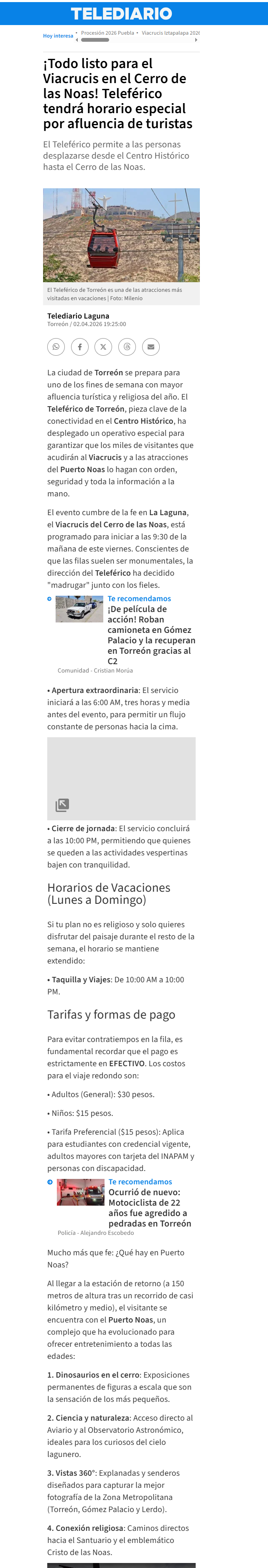
Task: Share the article on Threads
Action: tap(127, 347)
